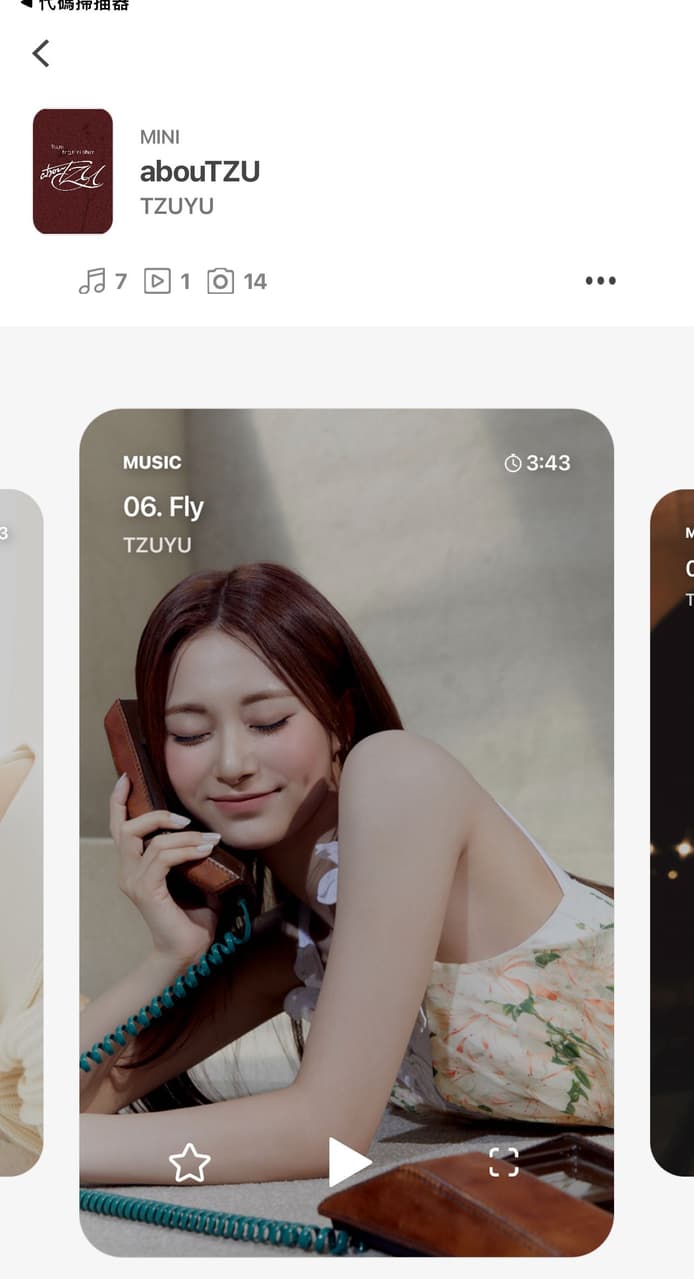Screen dimensions: 694x1279
Task: Show the 7 music tracks
Action: 103,281
